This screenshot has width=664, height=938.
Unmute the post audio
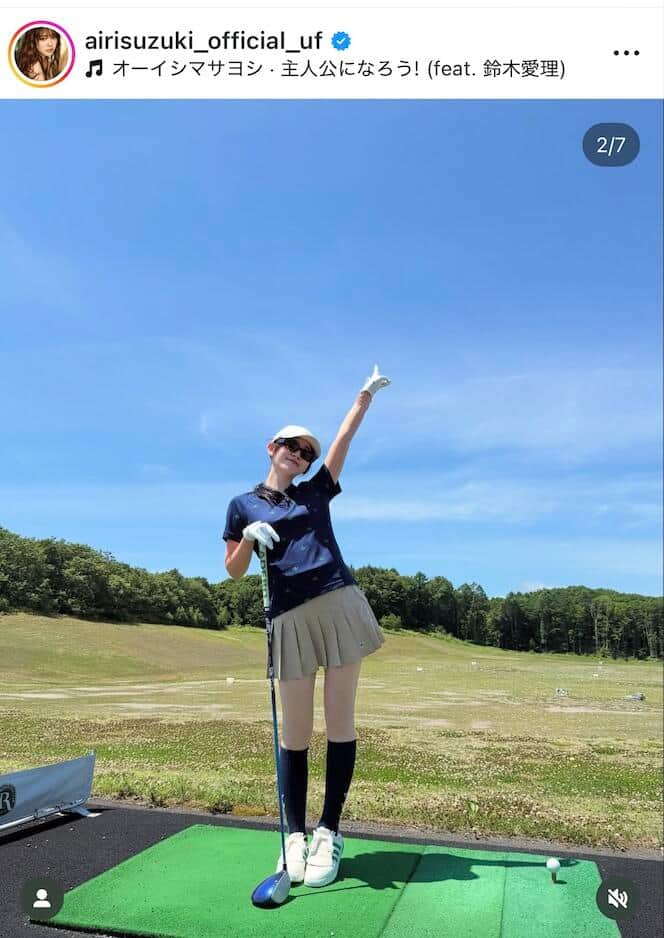click(617, 898)
